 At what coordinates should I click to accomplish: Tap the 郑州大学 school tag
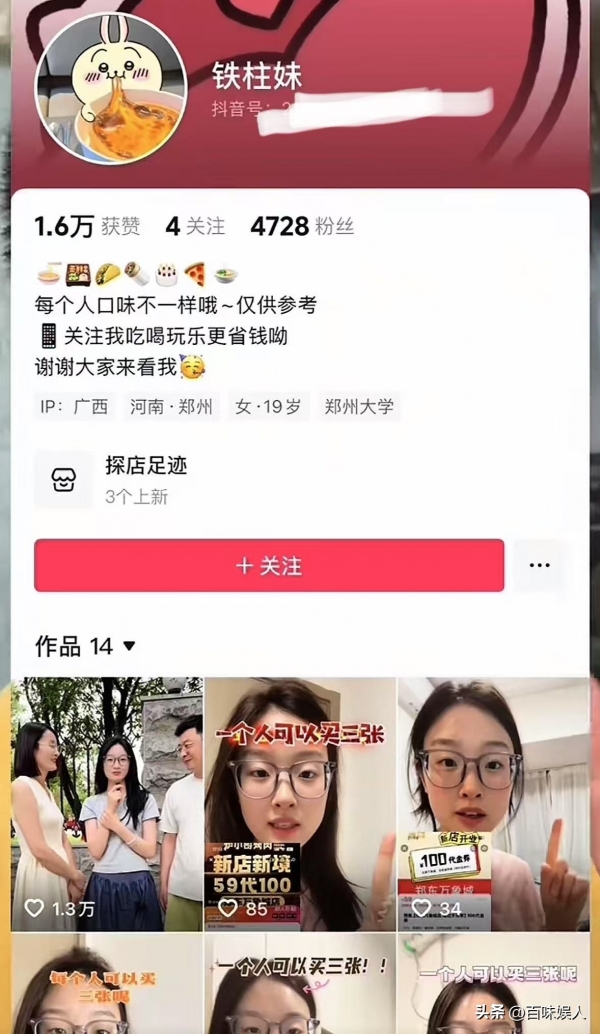click(359, 407)
